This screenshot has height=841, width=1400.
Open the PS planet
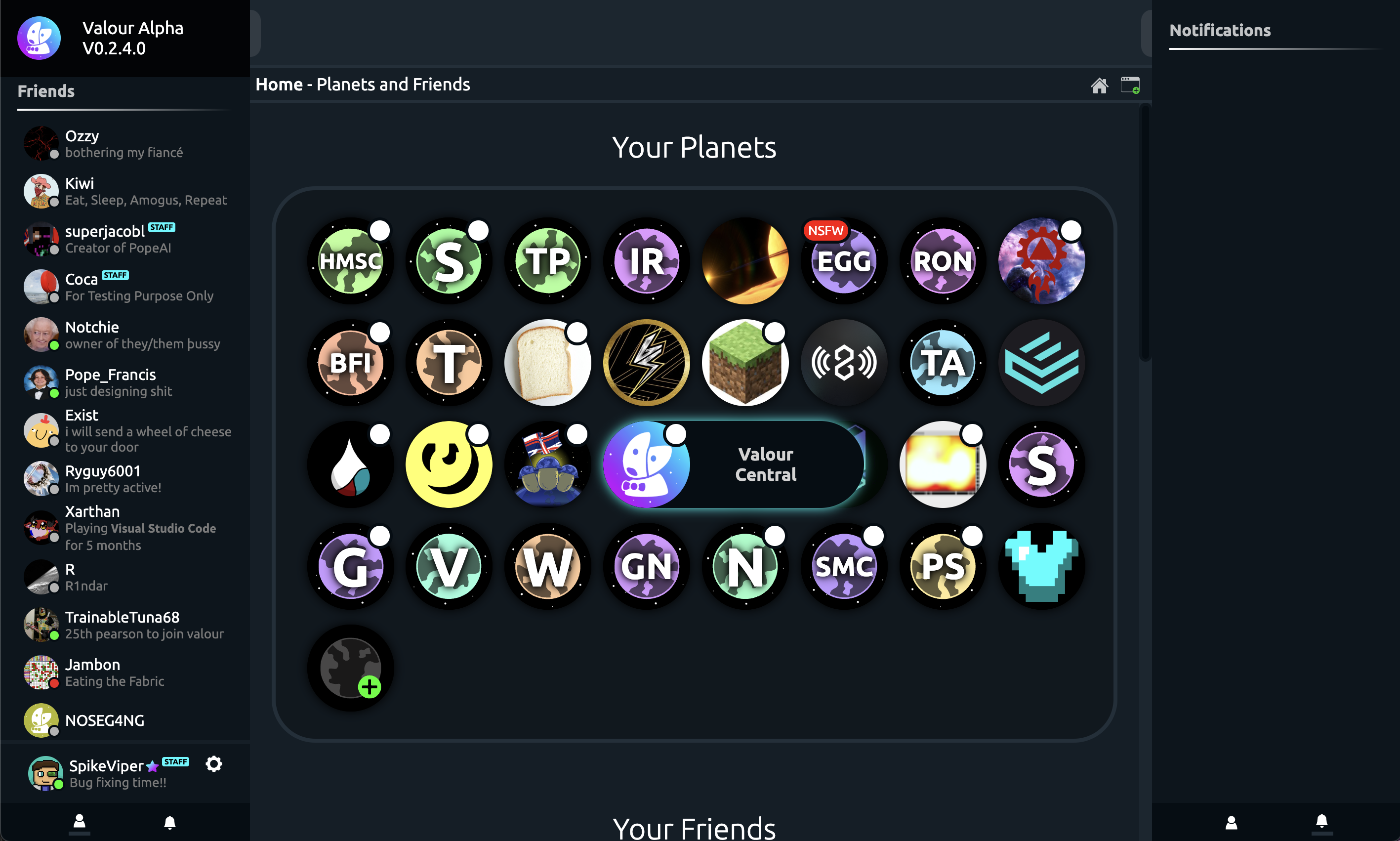pos(943,566)
